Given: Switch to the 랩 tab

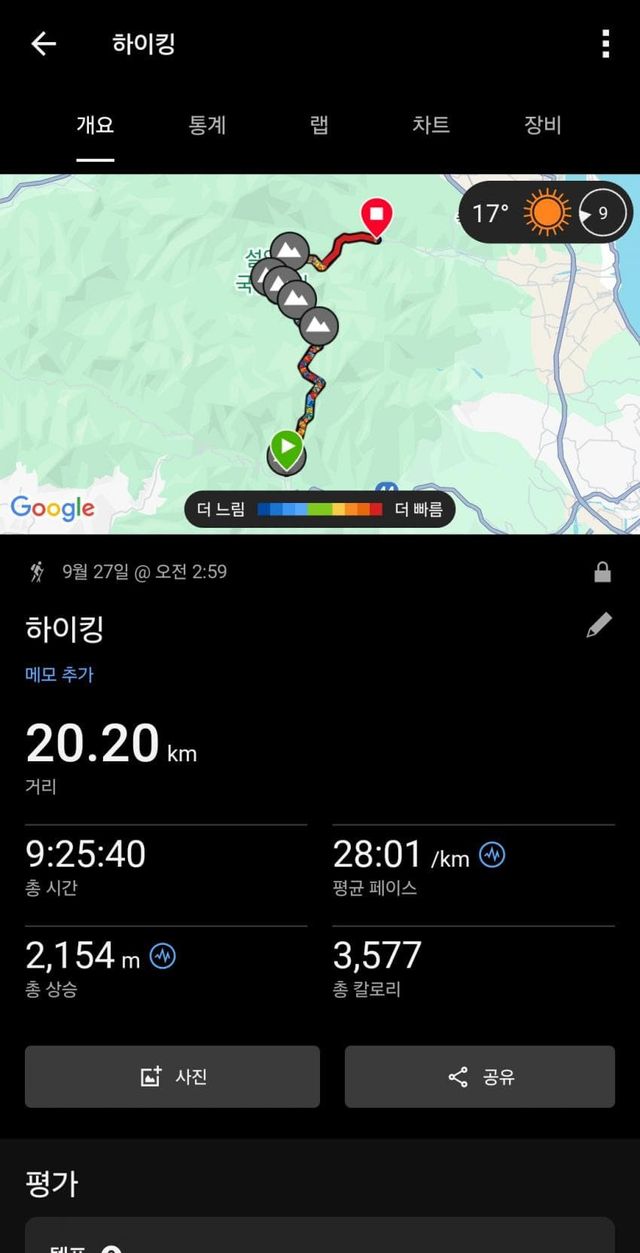Looking at the screenshot, I should tap(319, 126).
